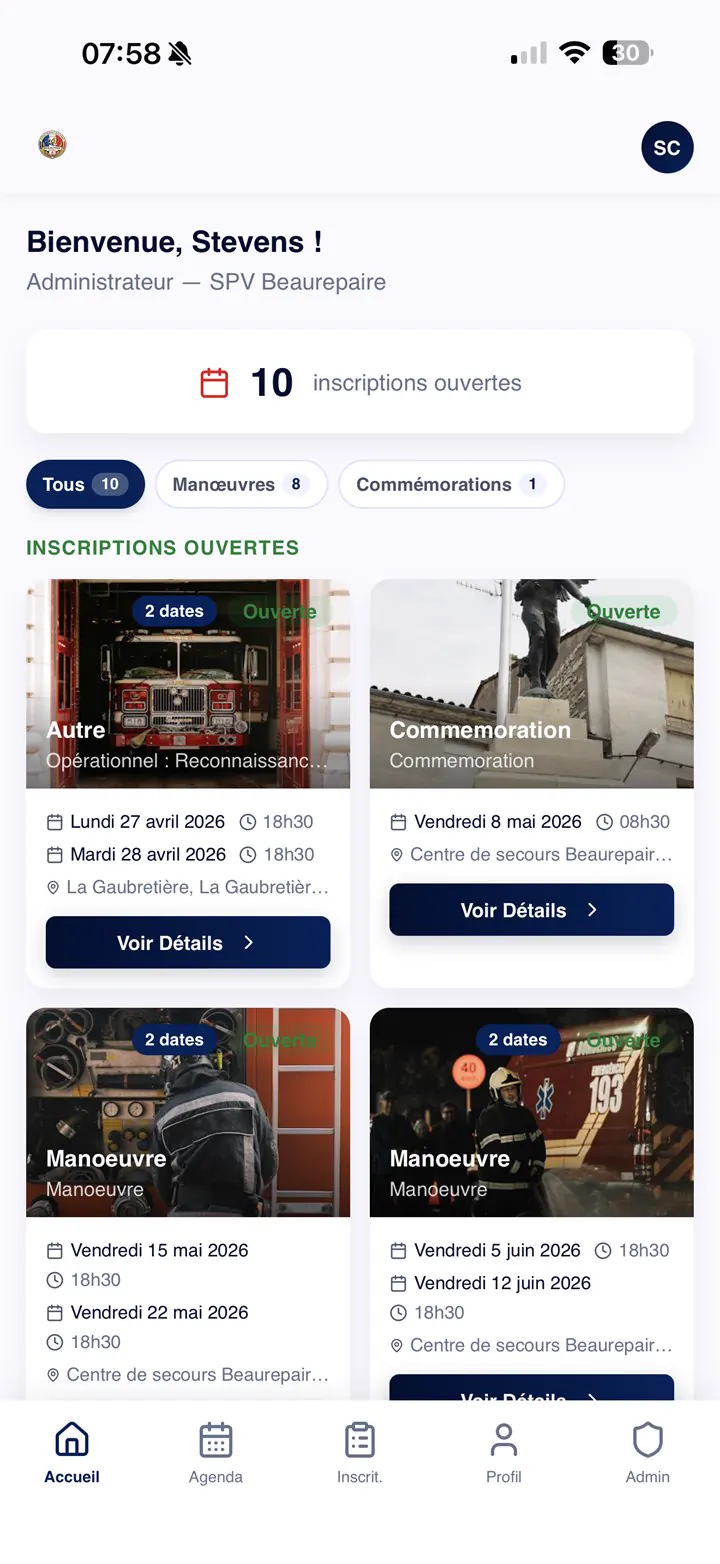
Task: View details of the Autre event
Action: click(188, 942)
